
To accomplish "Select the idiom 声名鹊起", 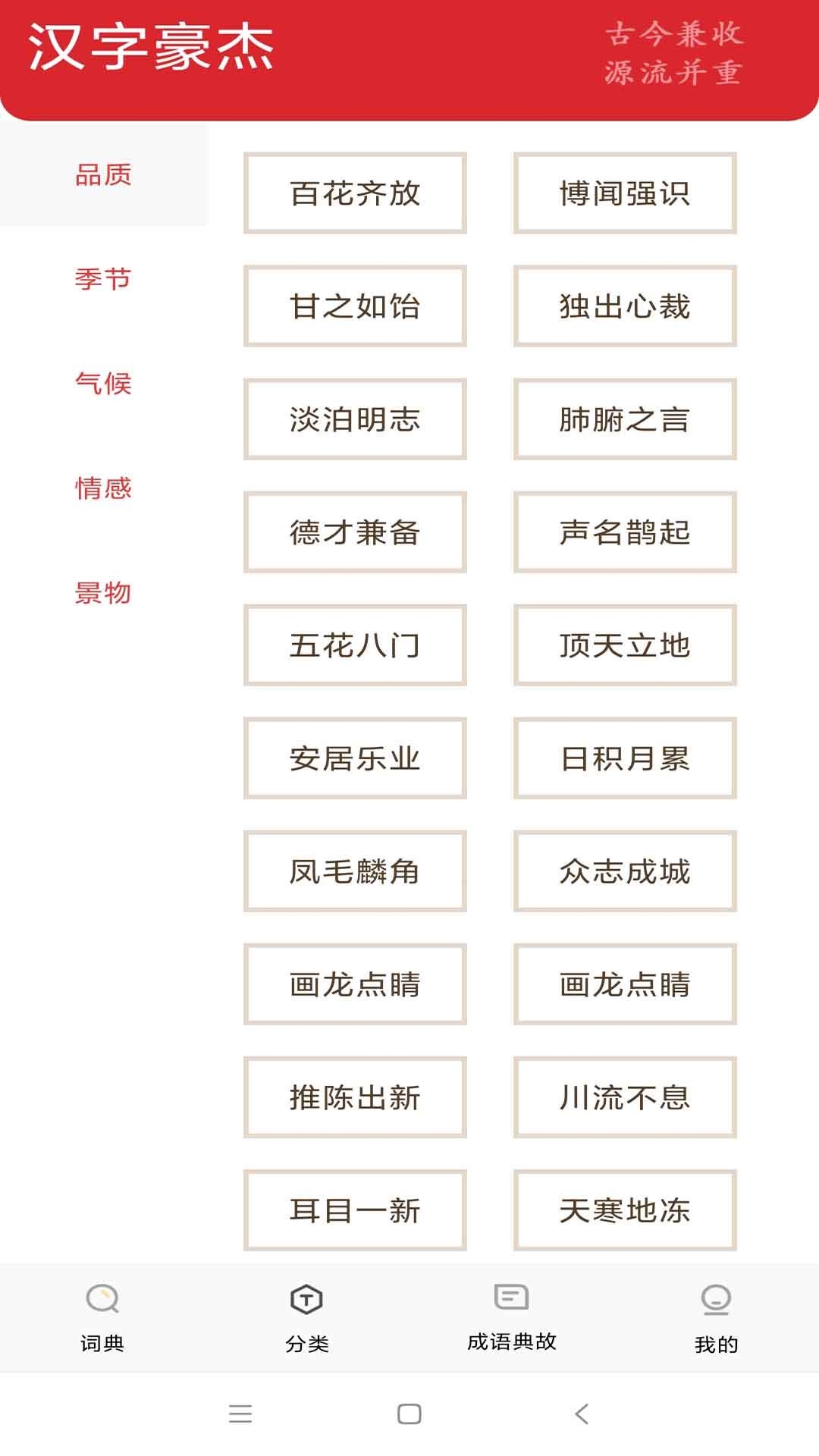I will [625, 532].
